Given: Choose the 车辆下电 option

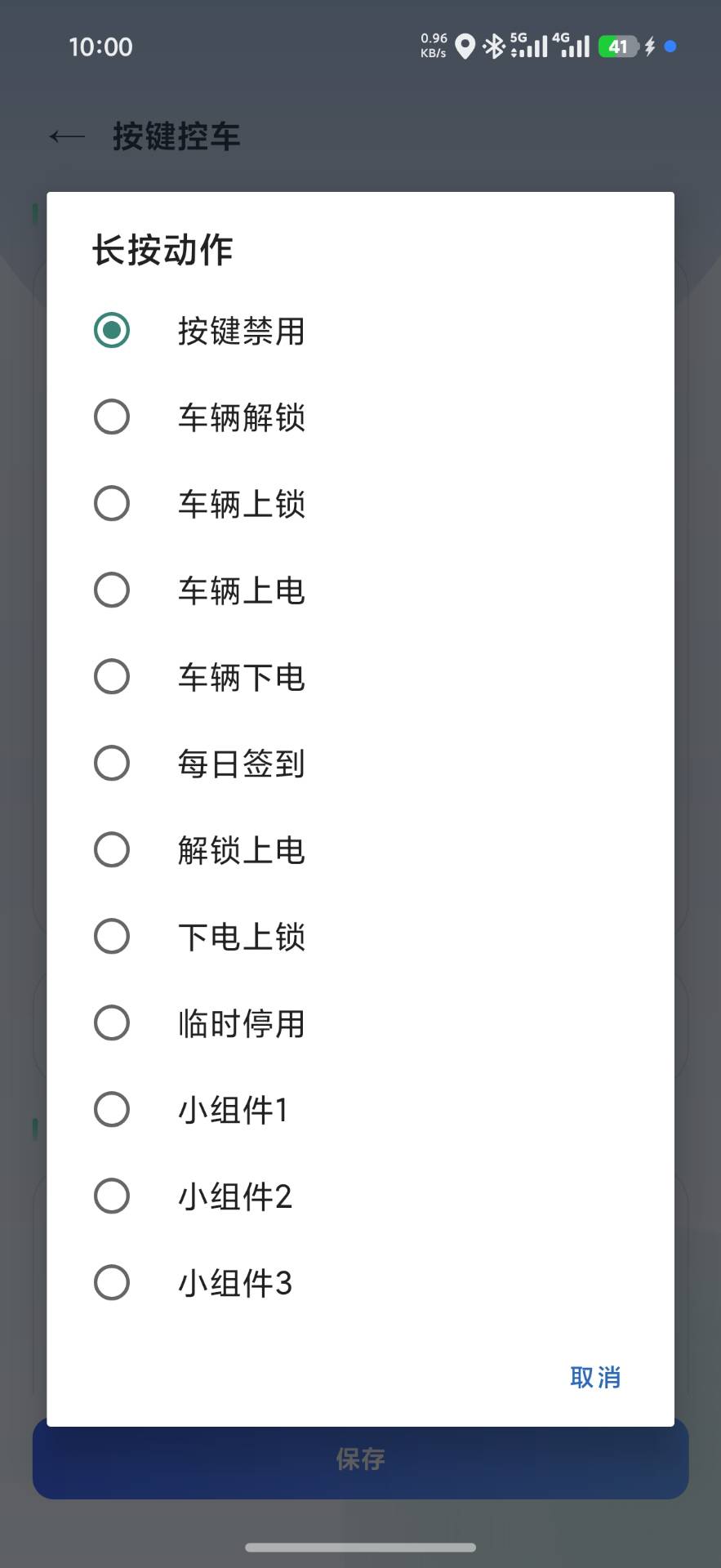Looking at the screenshot, I should [x=360, y=677].
